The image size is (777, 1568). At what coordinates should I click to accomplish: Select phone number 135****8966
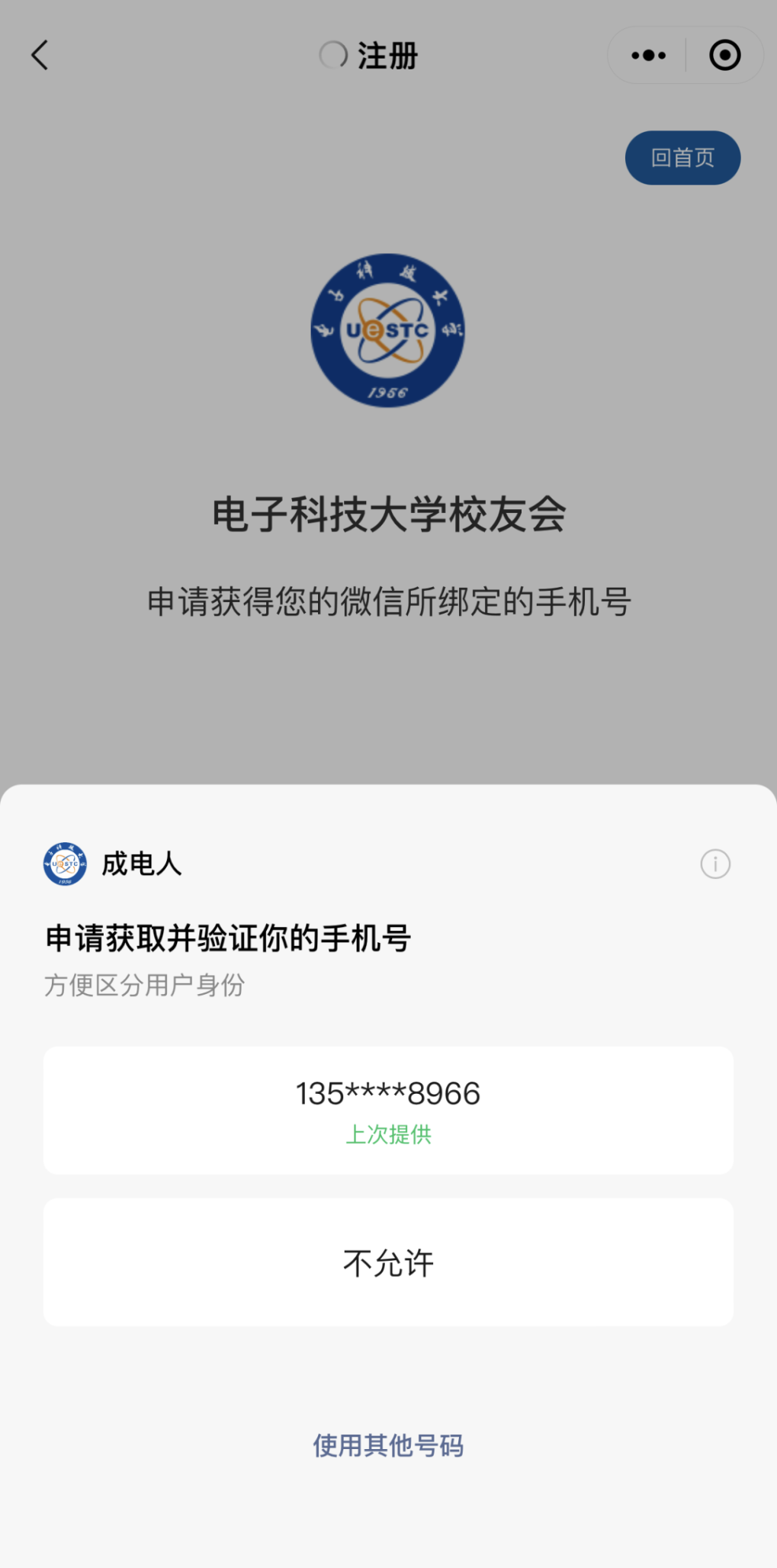tap(388, 1110)
